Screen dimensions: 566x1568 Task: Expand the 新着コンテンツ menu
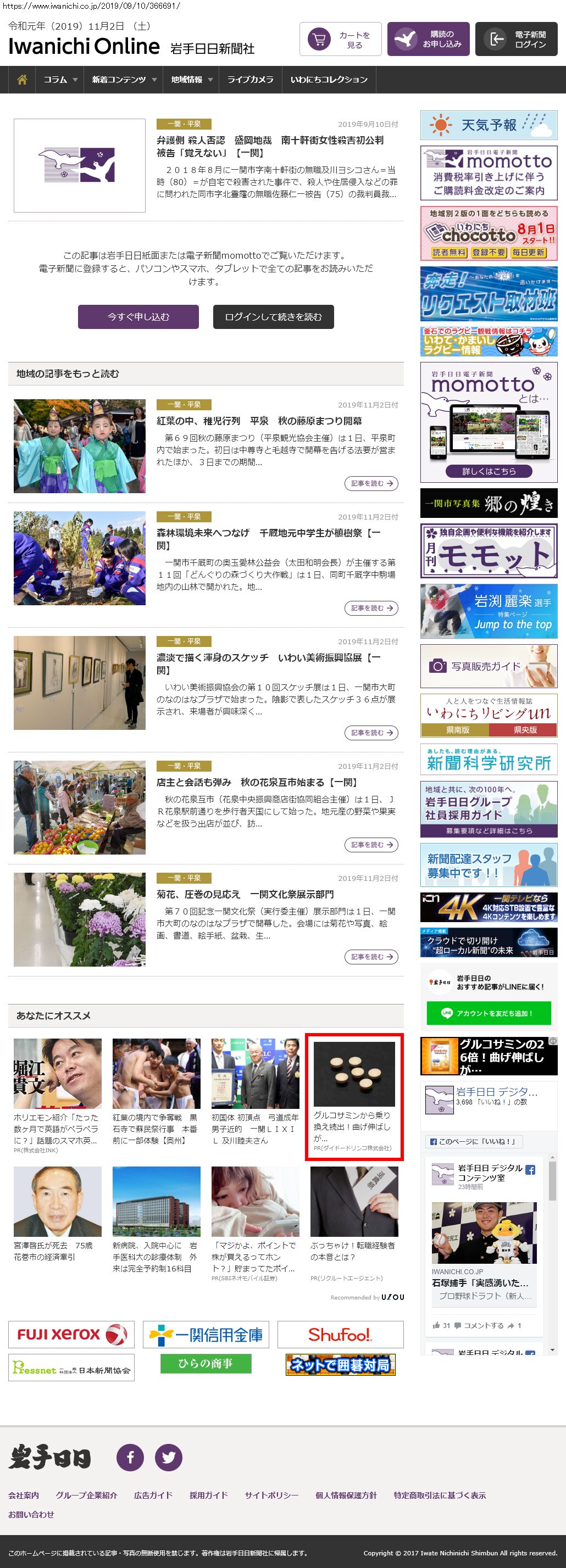[124, 80]
